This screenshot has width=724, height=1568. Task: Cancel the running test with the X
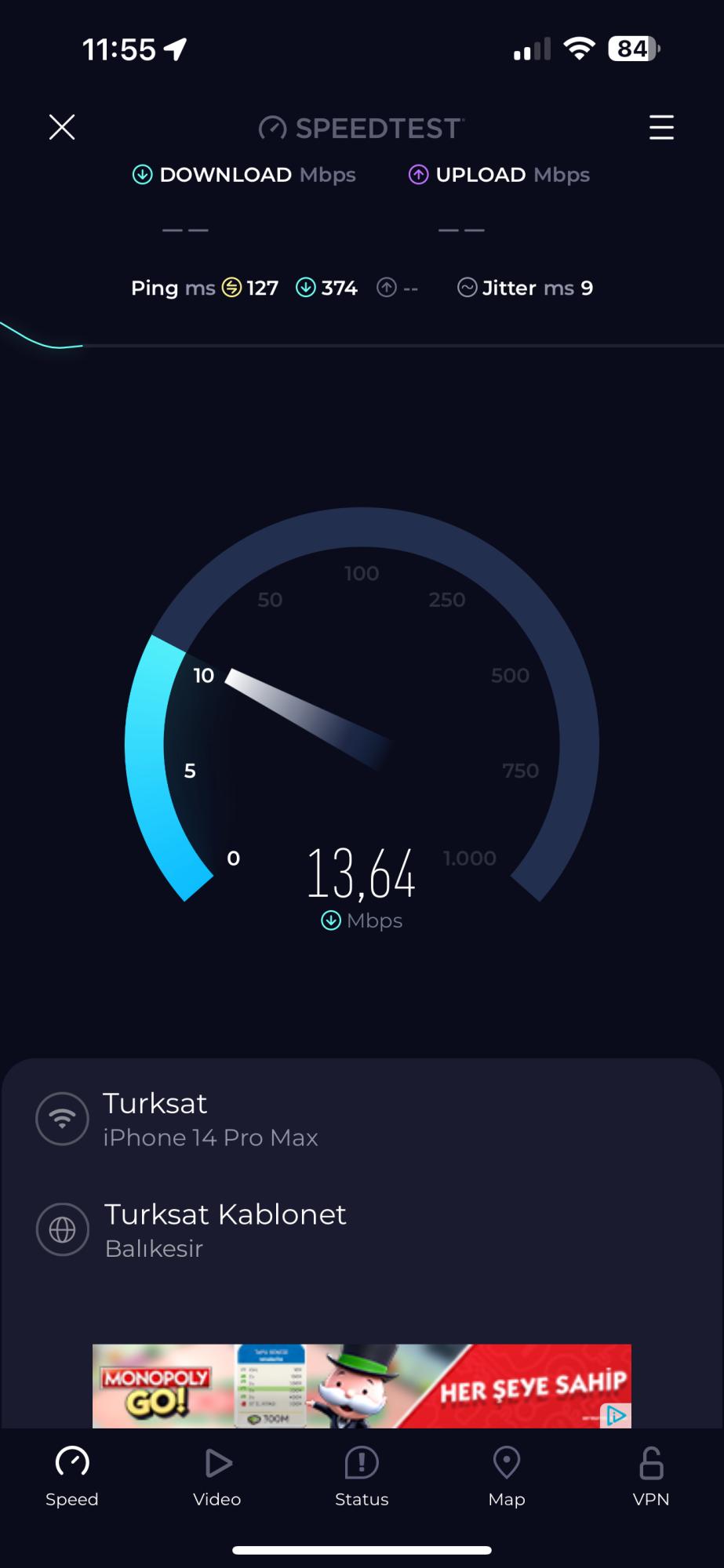coord(61,127)
